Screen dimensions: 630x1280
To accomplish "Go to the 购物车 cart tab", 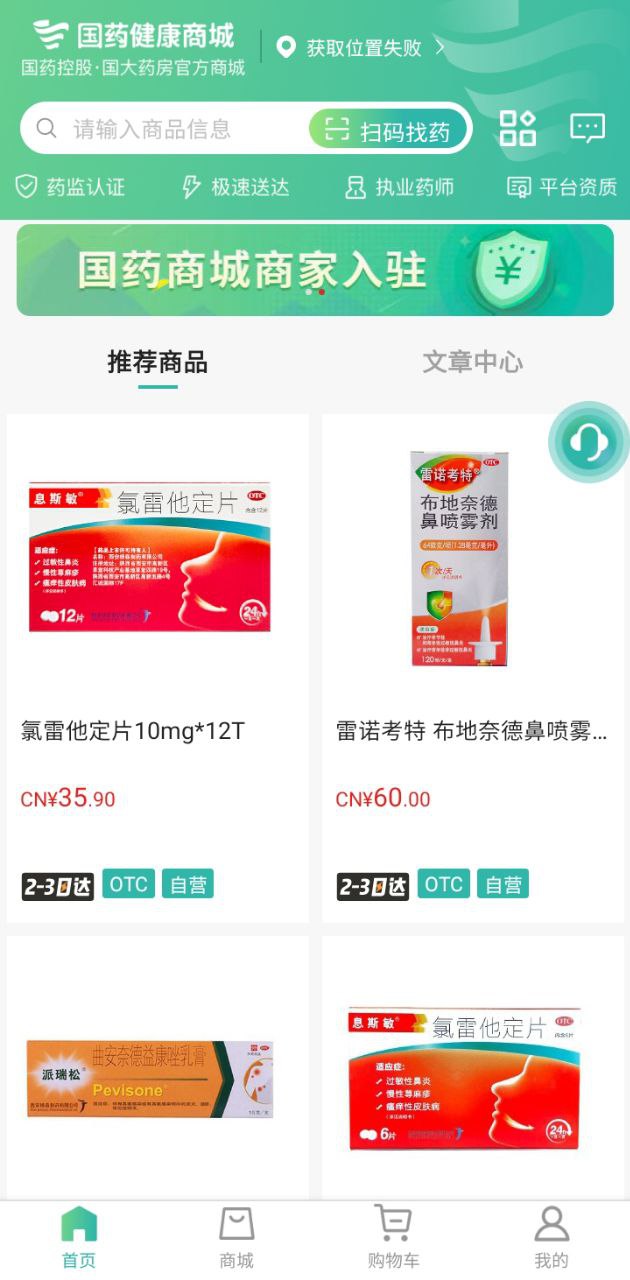I will click(x=393, y=1238).
